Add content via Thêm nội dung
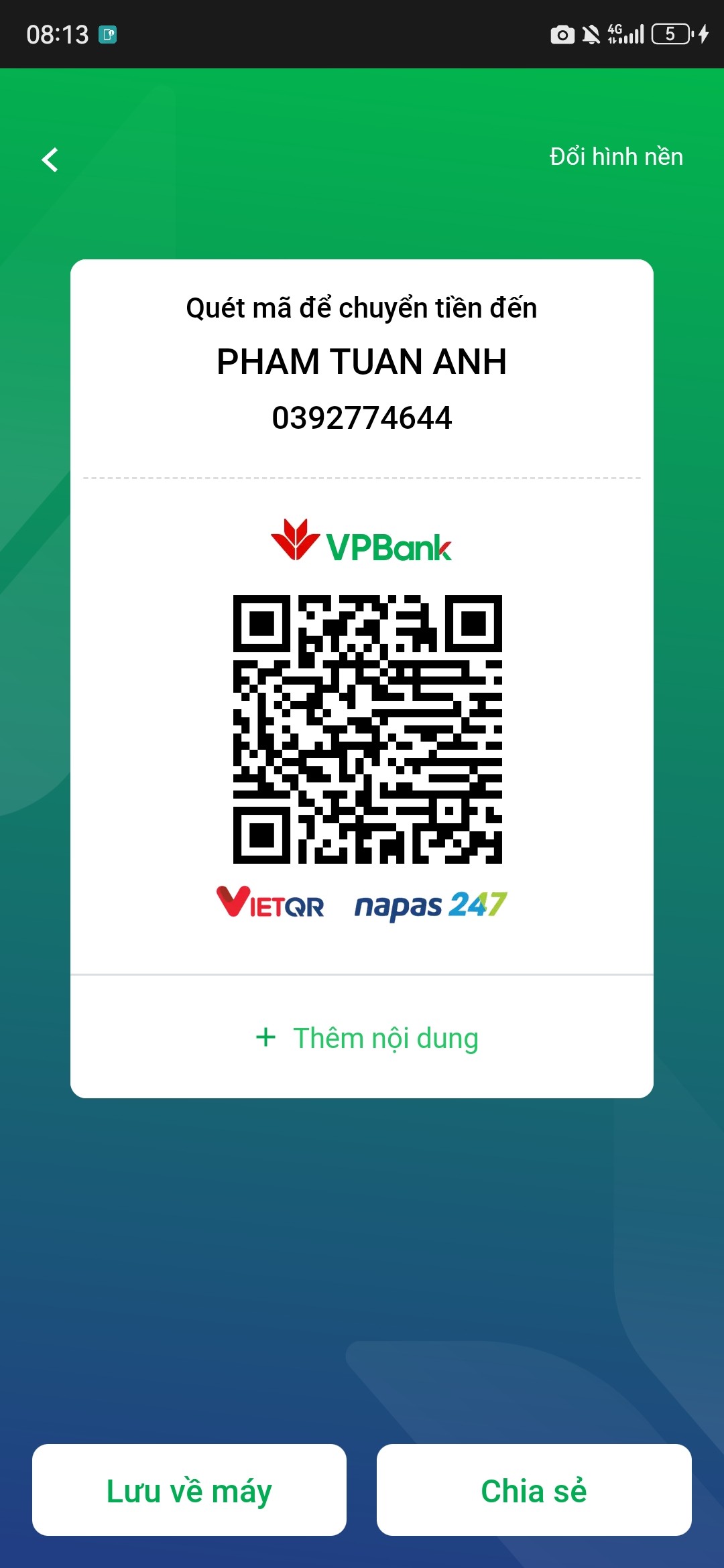Image resolution: width=724 pixels, height=1568 pixels. tap(367, 1038)
